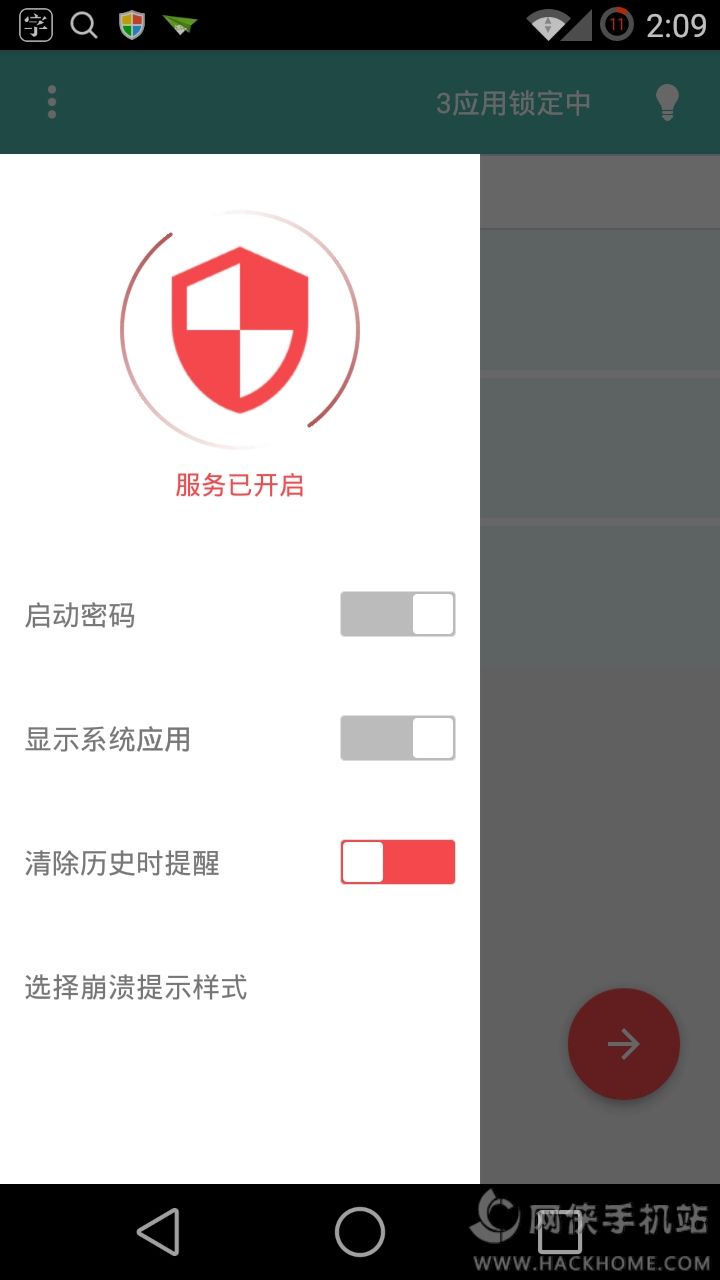
Task: Toggle the 启动密码 switch
Action: point(398,614)
